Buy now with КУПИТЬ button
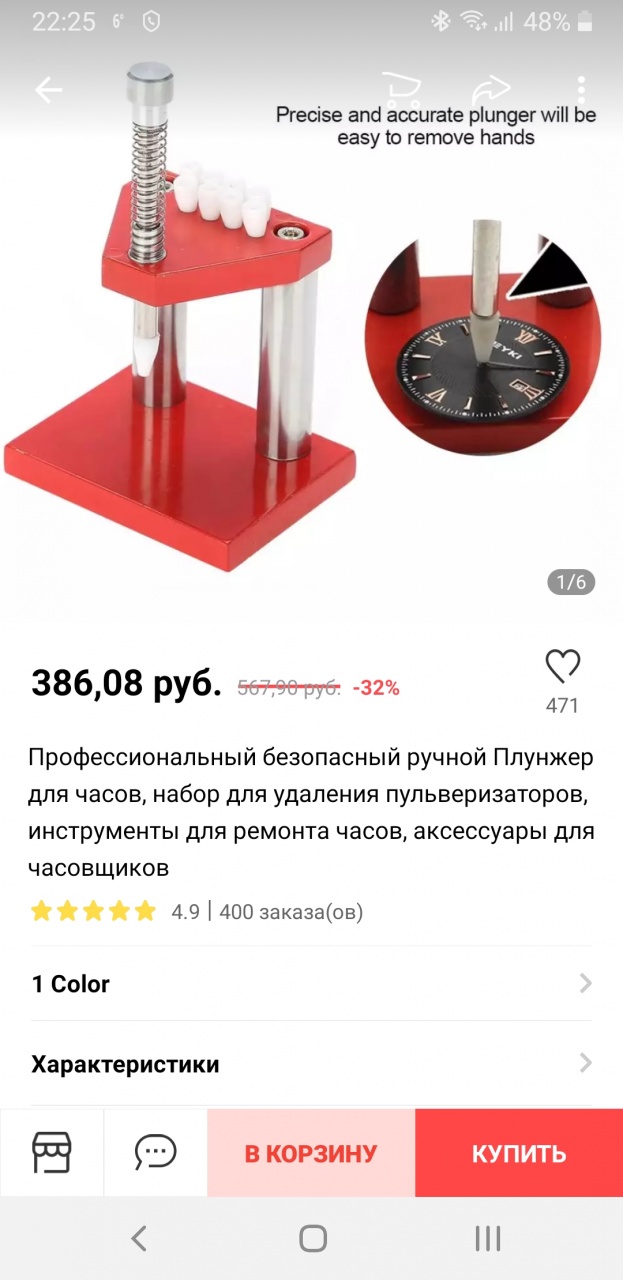 click(x=519, y=1153)
